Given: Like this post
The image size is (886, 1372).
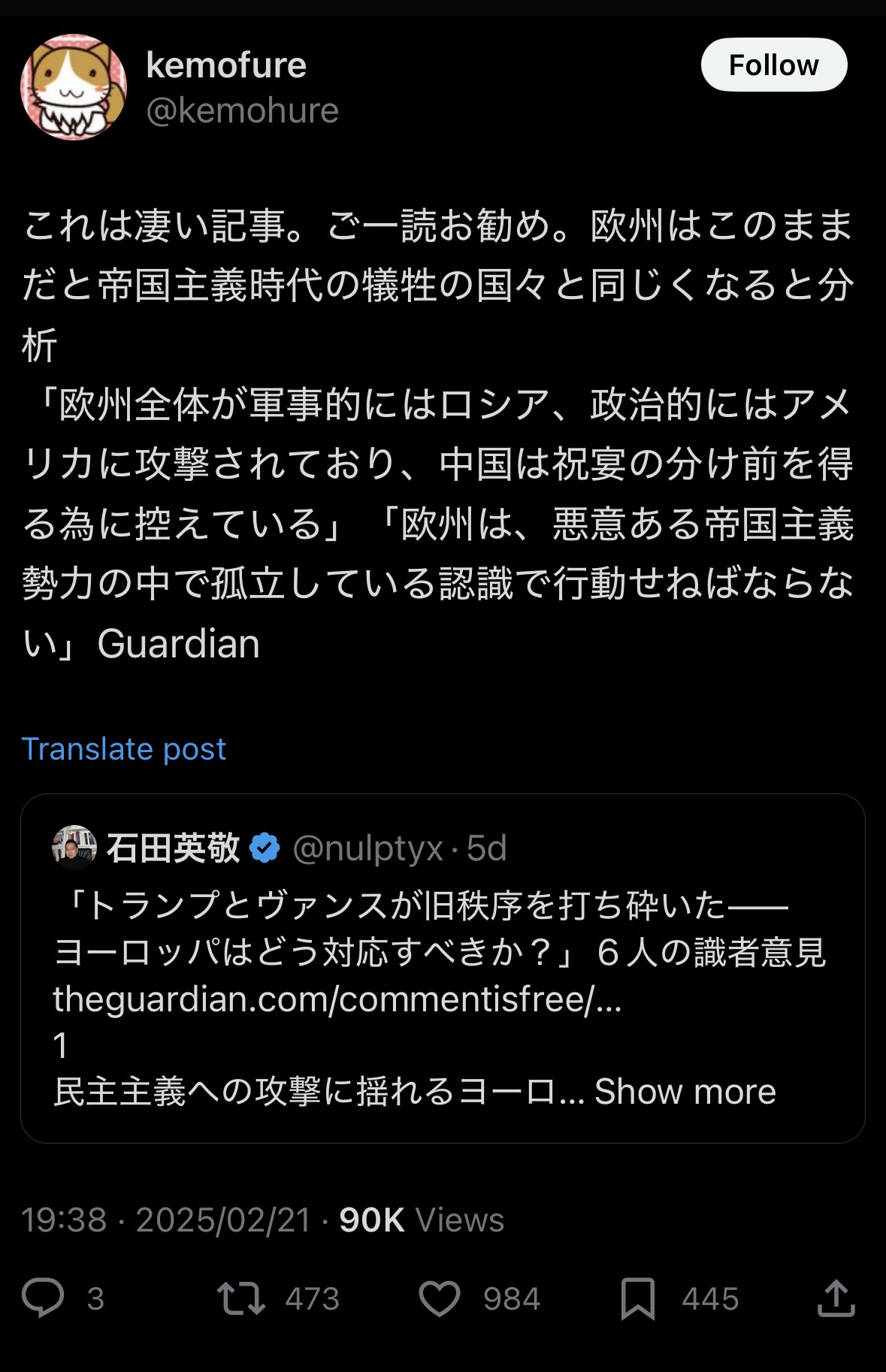Looking at the screenshot, I should coord(440,1298).
